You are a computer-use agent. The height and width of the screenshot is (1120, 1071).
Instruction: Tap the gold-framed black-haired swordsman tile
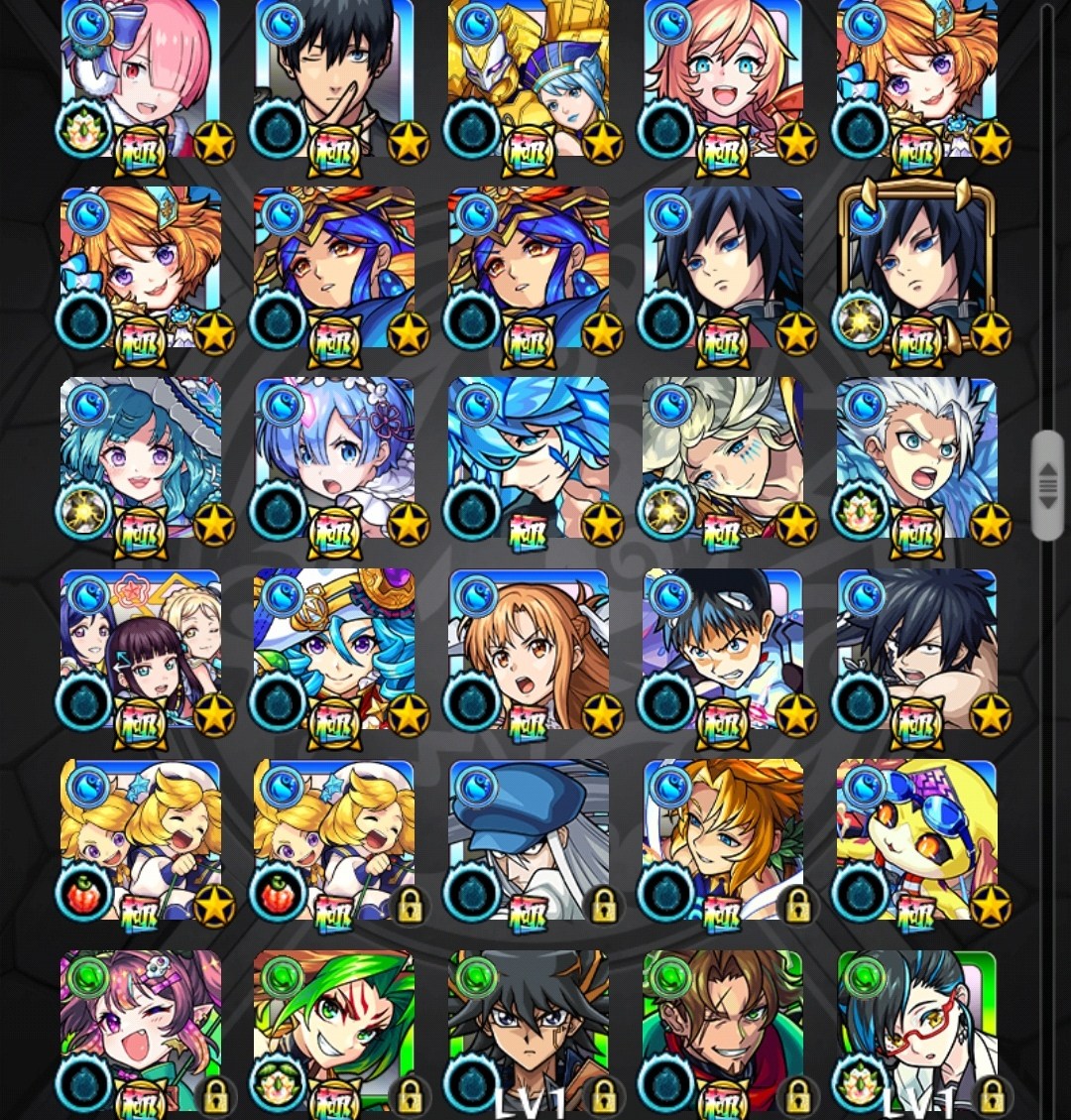click(916, 266)
